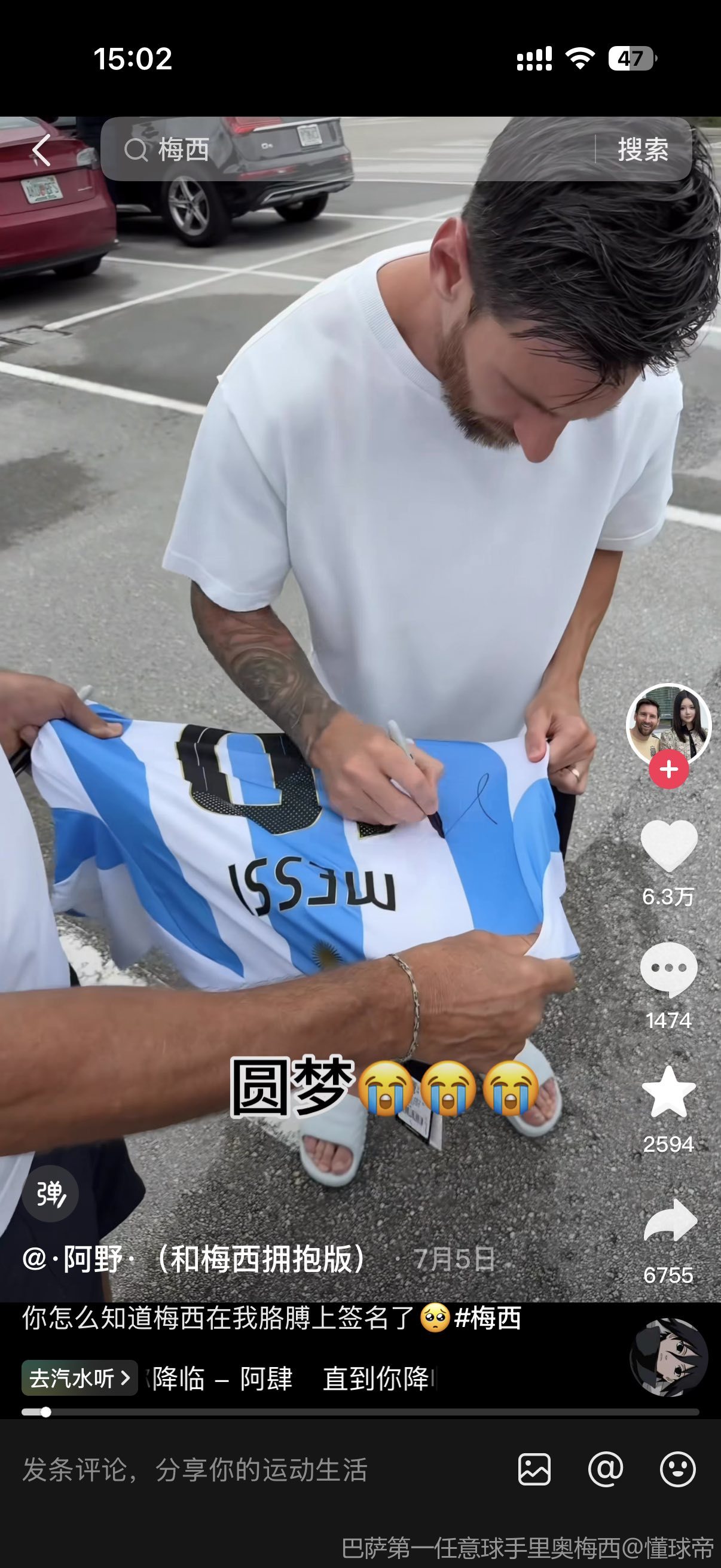The width and height of the screenshot is (721, 1568).
Task: Tap the 去汽水听 music button
Action: click(x=80, y=1378)
